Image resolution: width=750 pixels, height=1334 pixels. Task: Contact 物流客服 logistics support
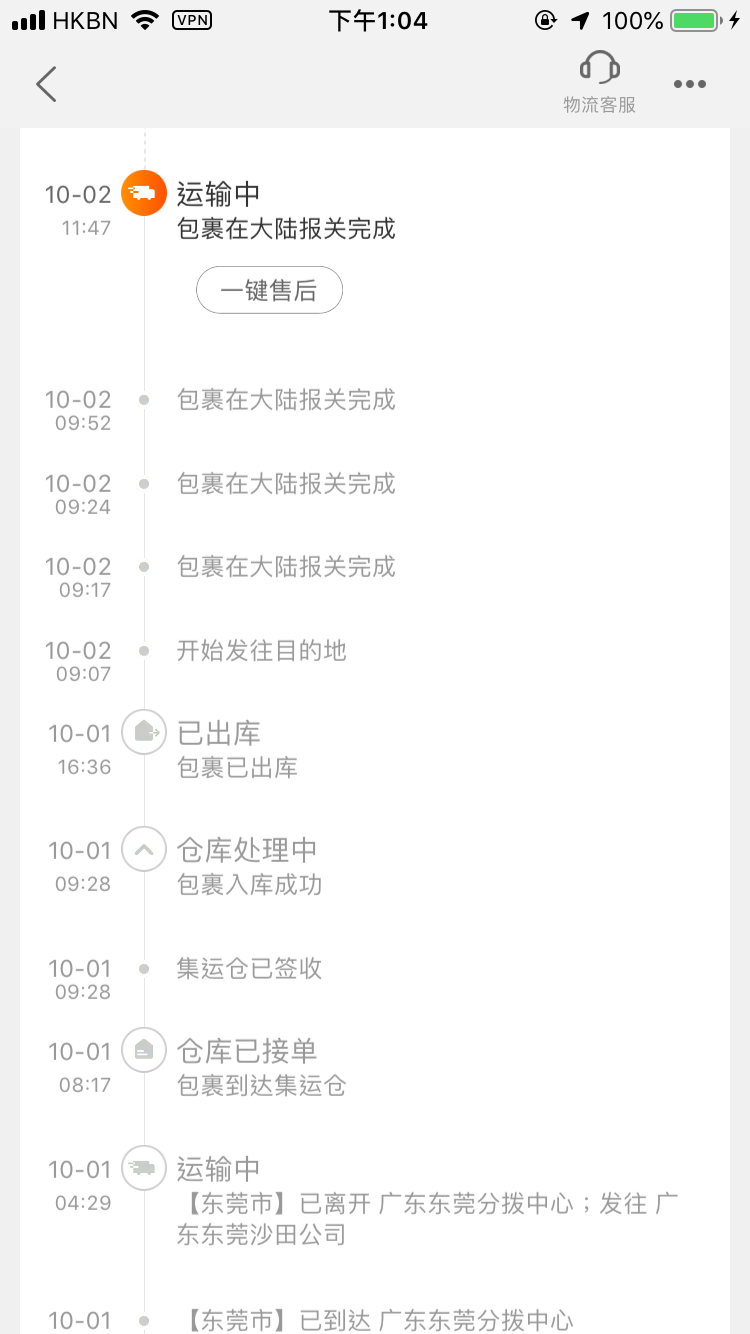(x=599, y=83)
